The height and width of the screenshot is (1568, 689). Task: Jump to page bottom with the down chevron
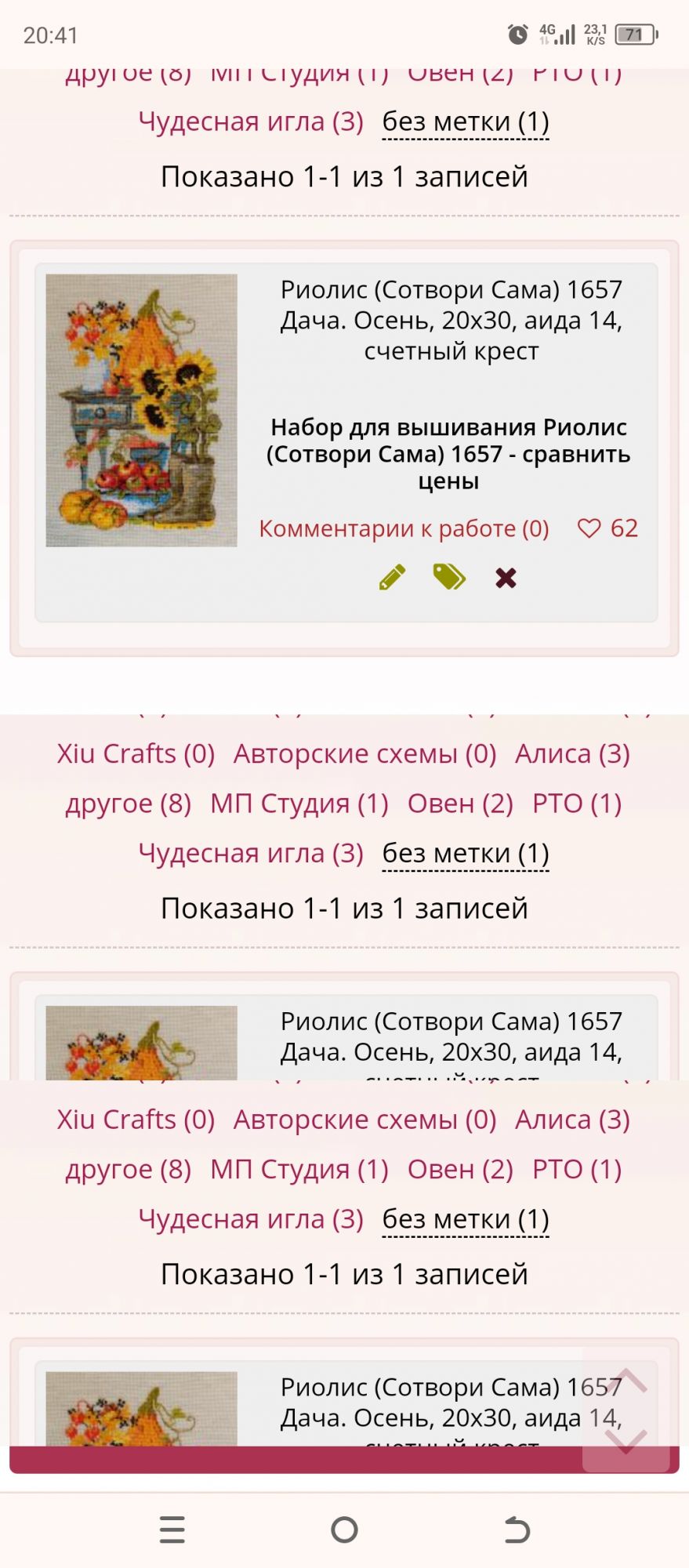pyautogui.click(x=626, y=1439)
